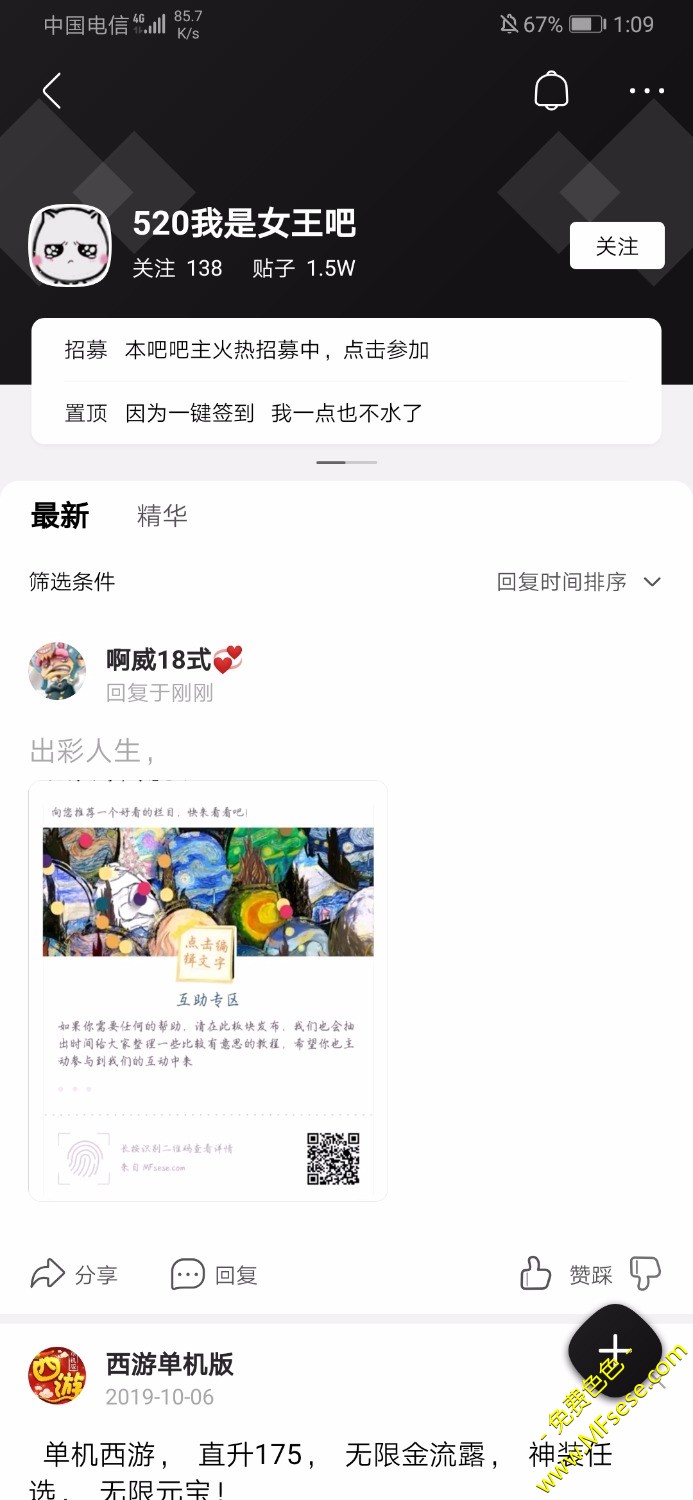This screenshot has width=693, height=1500.
Task: Dislike 啊威18式's post with thumbs down
Action: coord(645,1274)
